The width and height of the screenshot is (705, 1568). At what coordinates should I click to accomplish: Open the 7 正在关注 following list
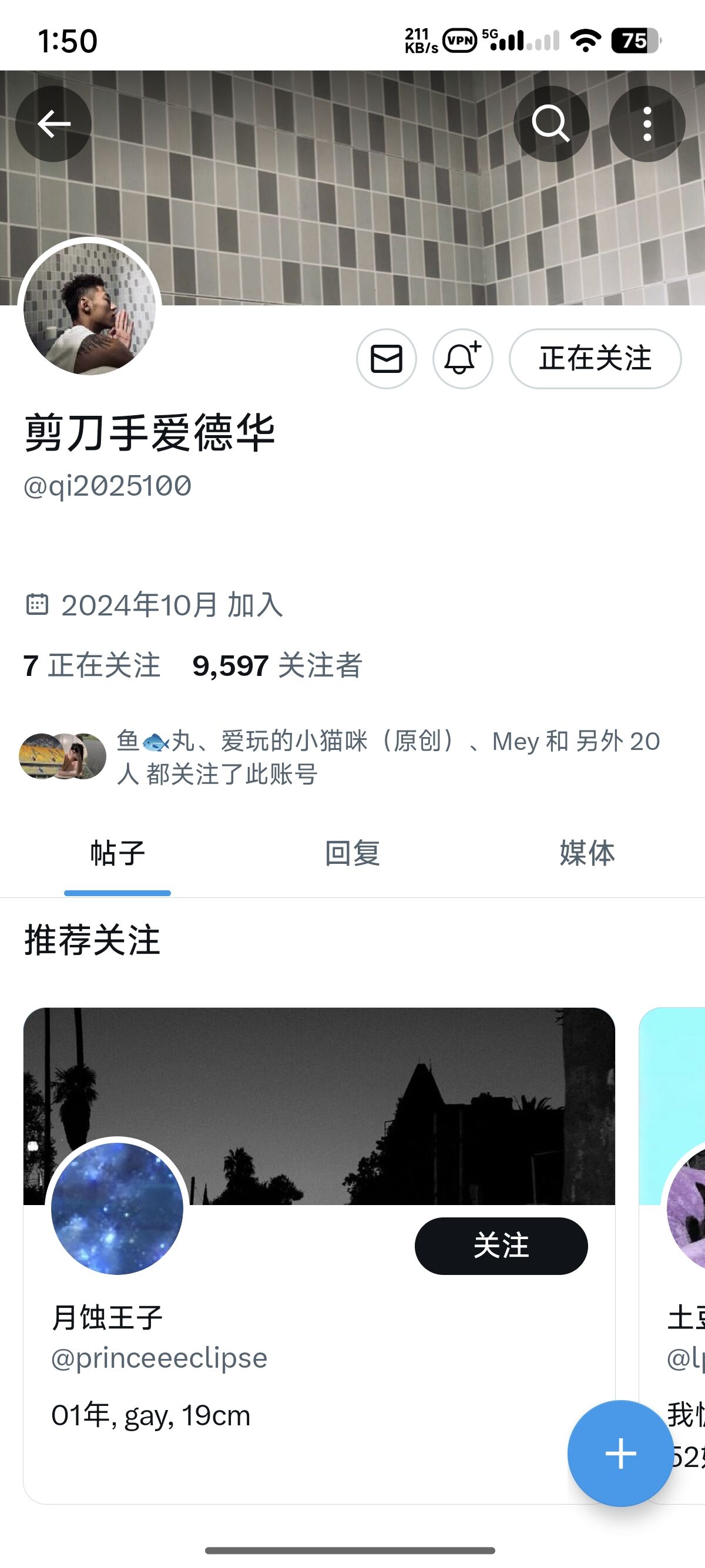point(92,665)
